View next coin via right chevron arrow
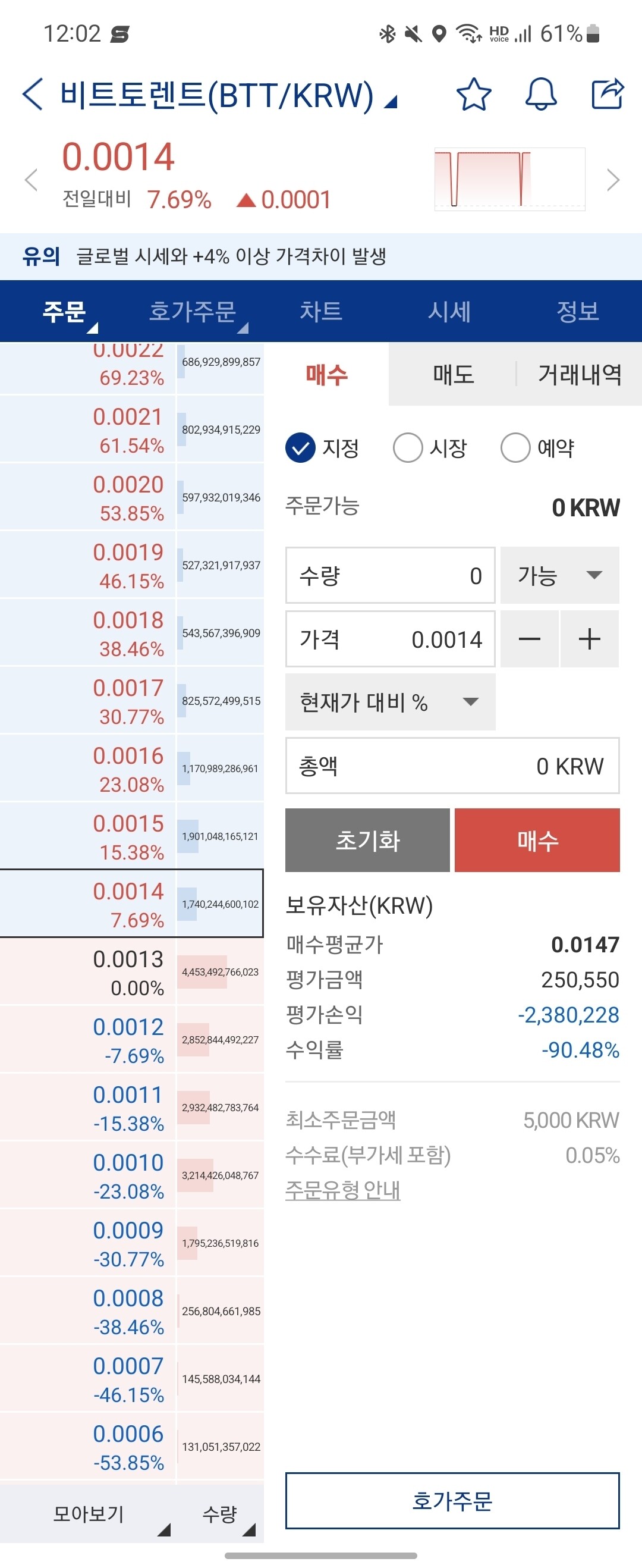Viewport: 642px width, 1568px height. tap(612, 180)
